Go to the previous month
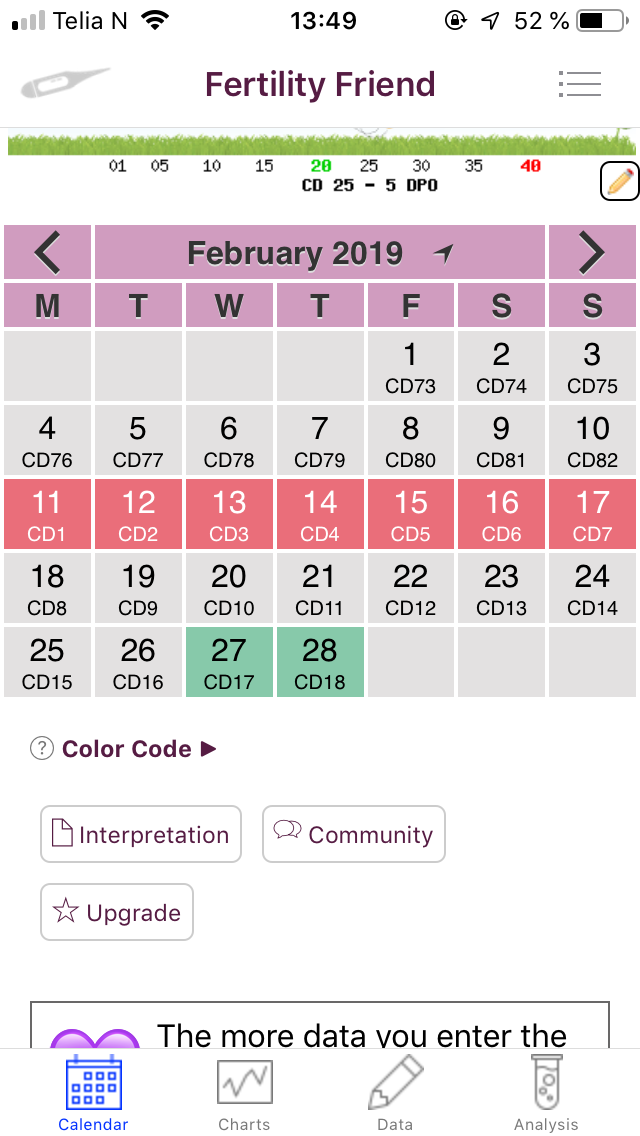 point(48,252)
